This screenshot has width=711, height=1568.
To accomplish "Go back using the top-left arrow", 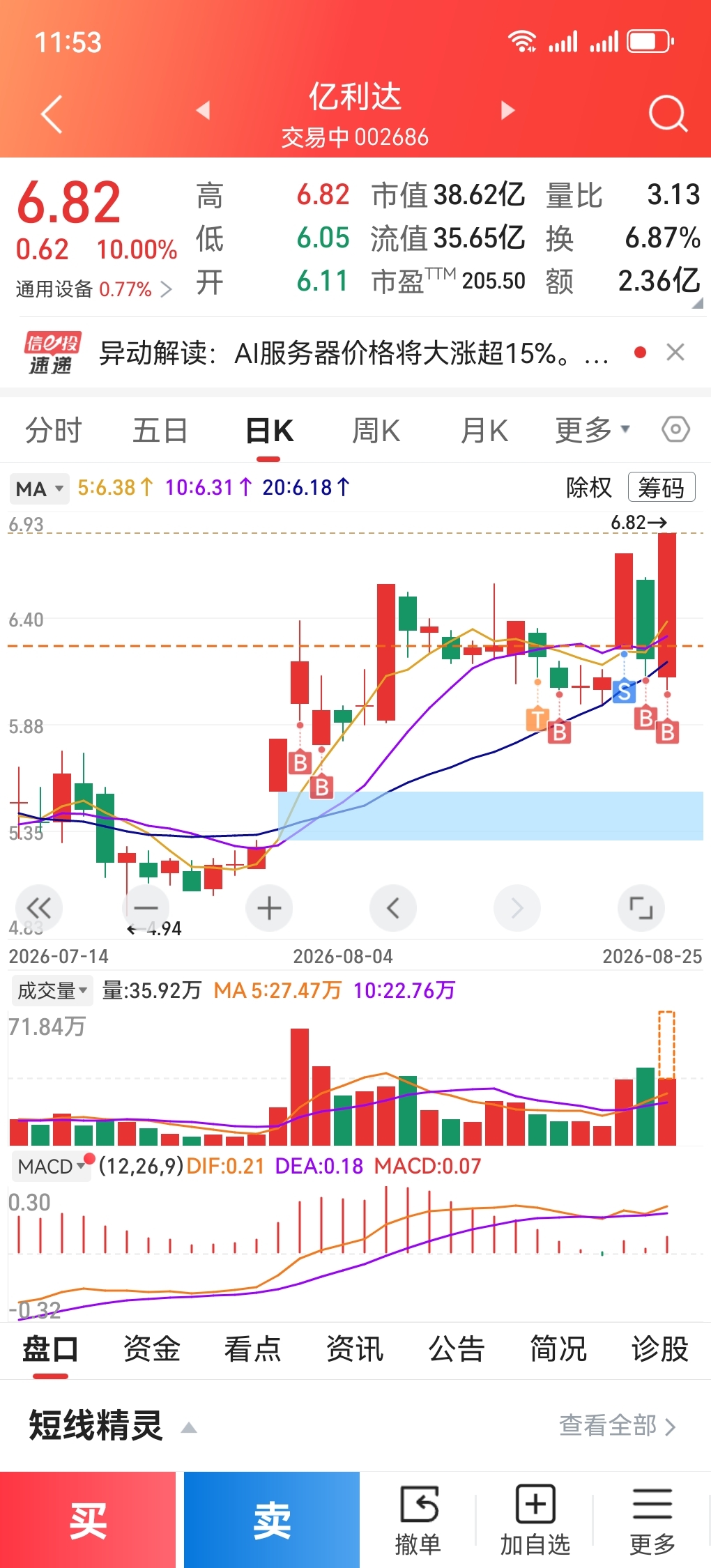I will tap(52, 114).
